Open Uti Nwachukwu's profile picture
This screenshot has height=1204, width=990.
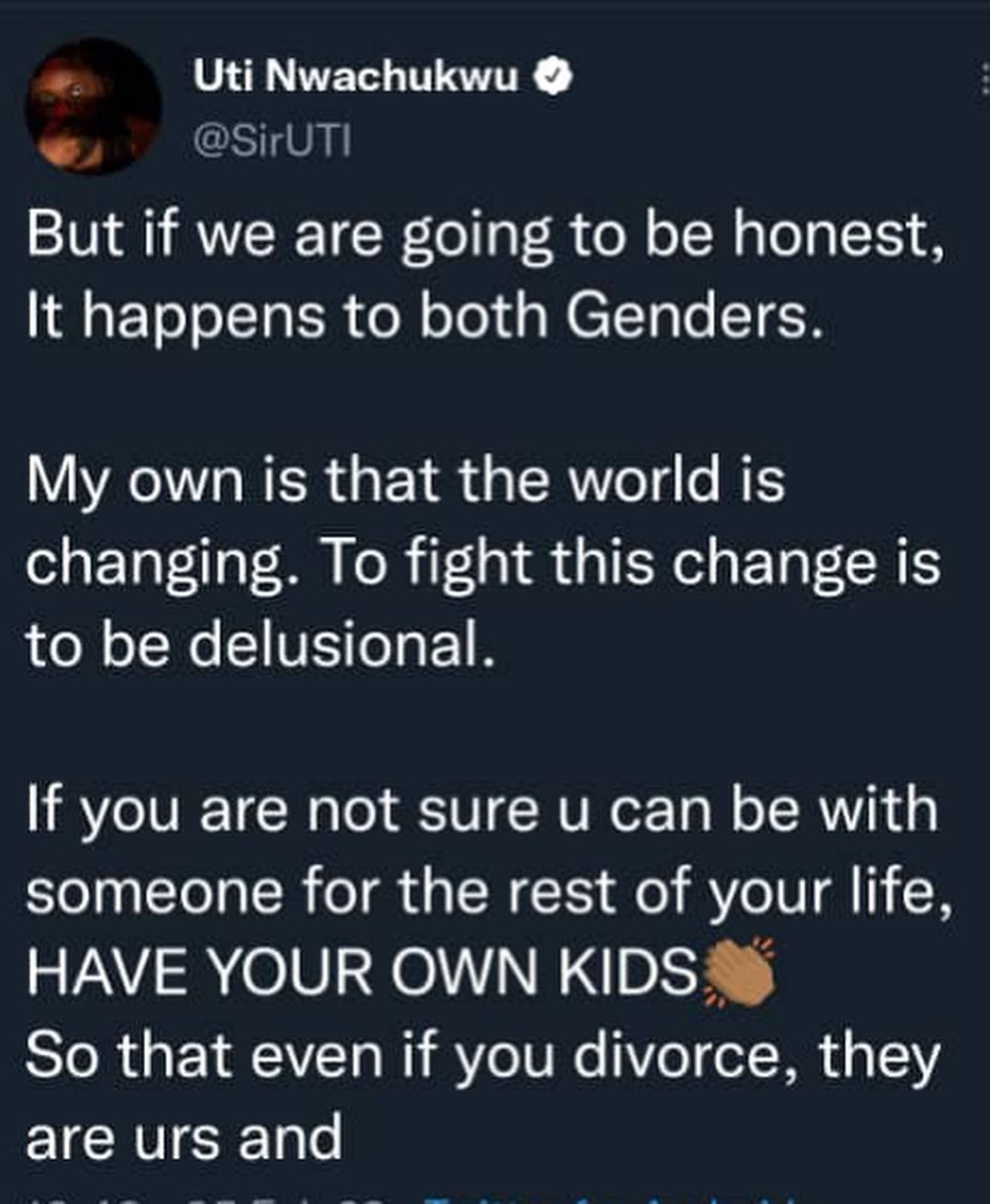click(94, 108)
